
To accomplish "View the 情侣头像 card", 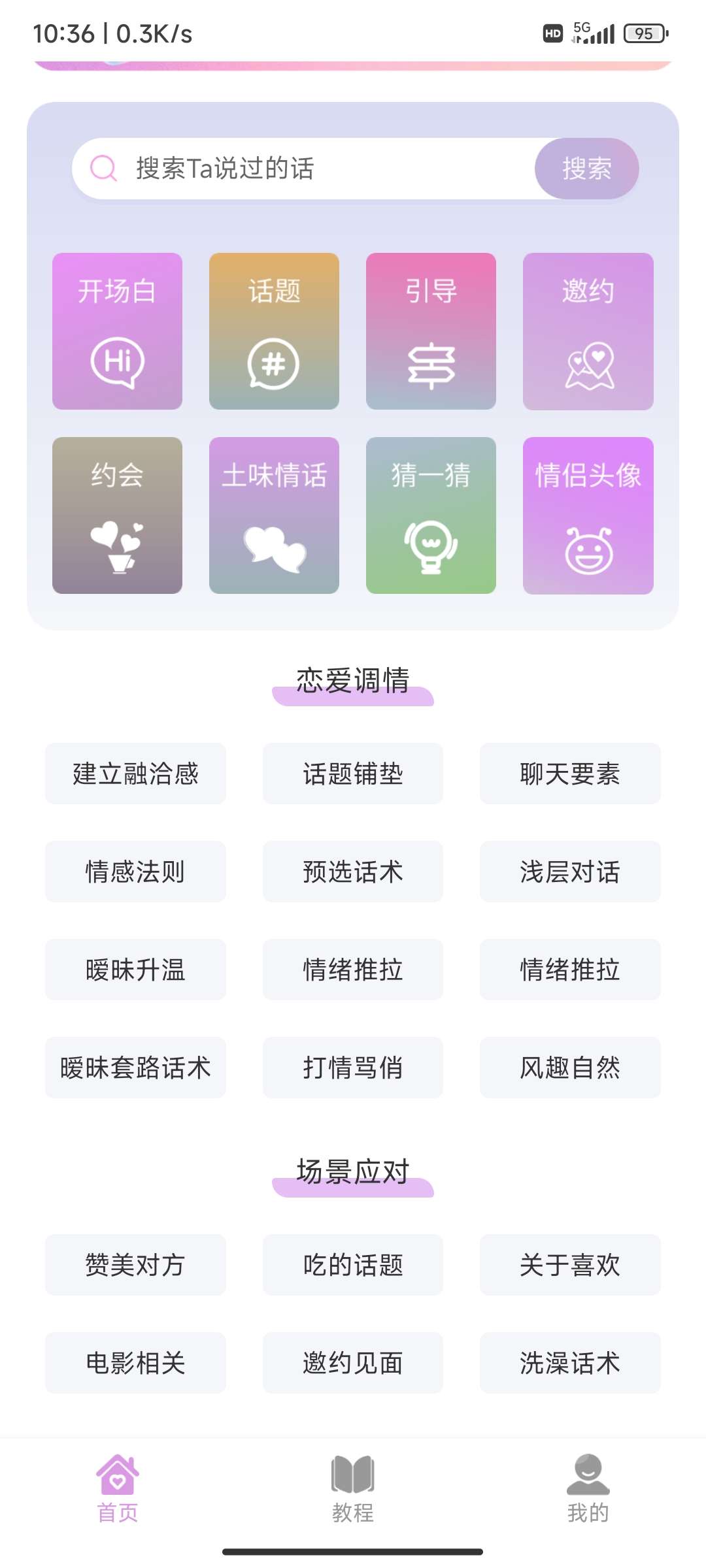I will (x=588, y=515).
